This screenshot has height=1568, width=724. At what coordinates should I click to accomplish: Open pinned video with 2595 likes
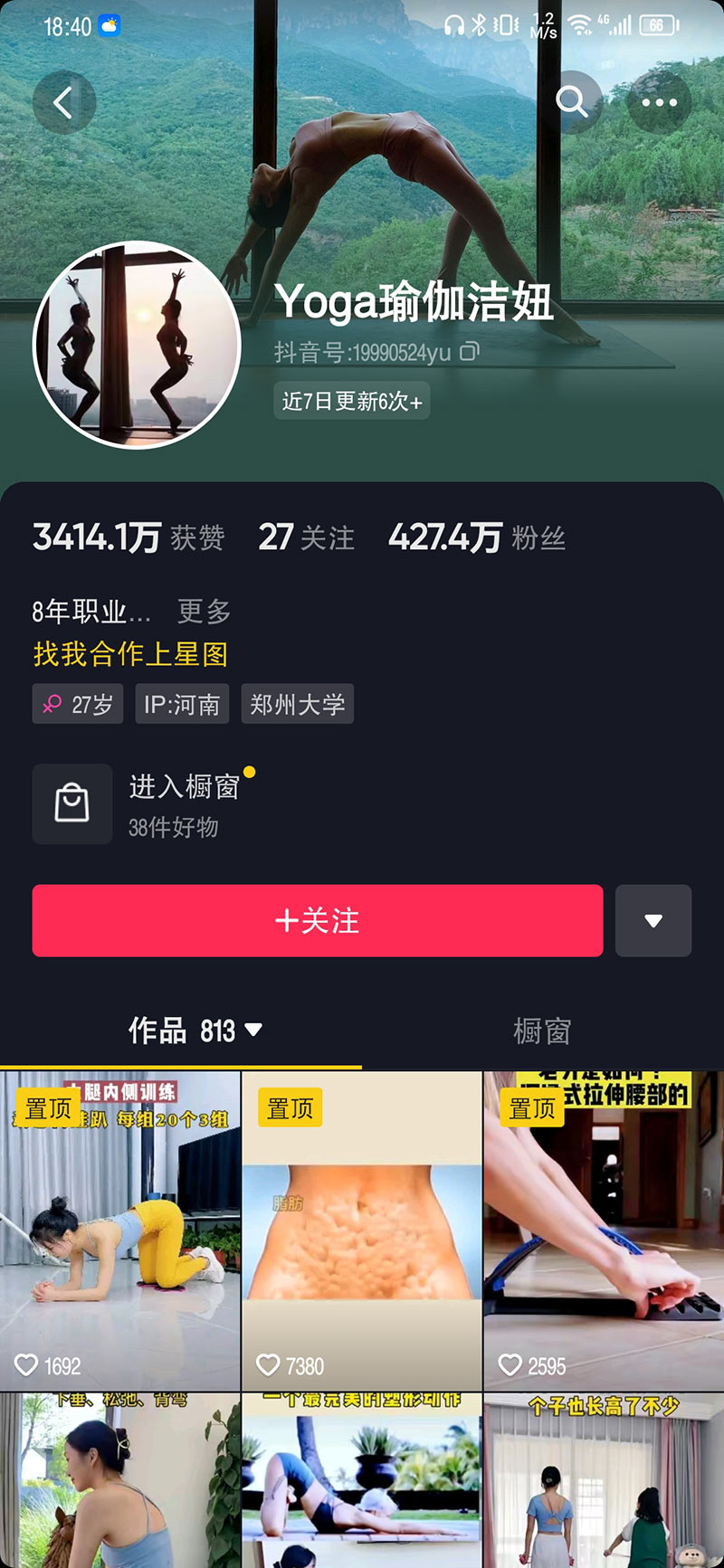click(604, 1231)
